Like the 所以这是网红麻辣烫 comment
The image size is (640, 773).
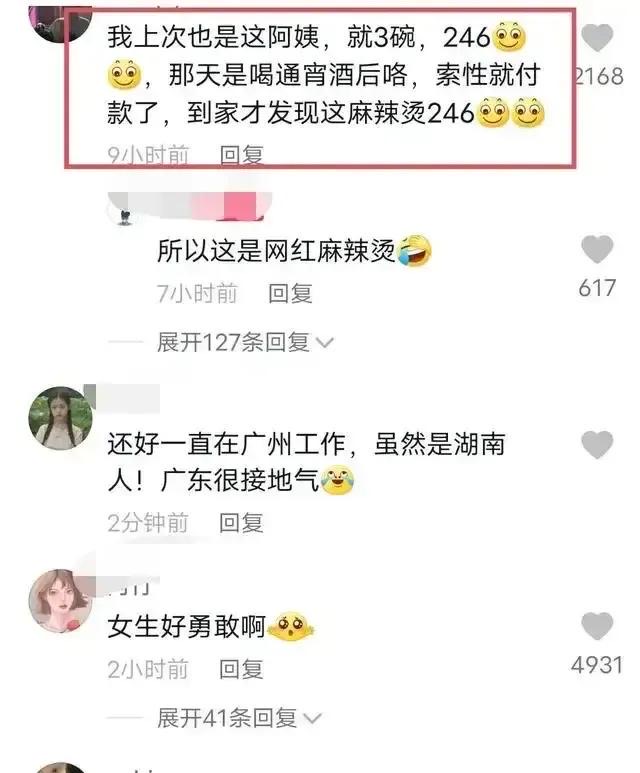(x=597, y=250)
